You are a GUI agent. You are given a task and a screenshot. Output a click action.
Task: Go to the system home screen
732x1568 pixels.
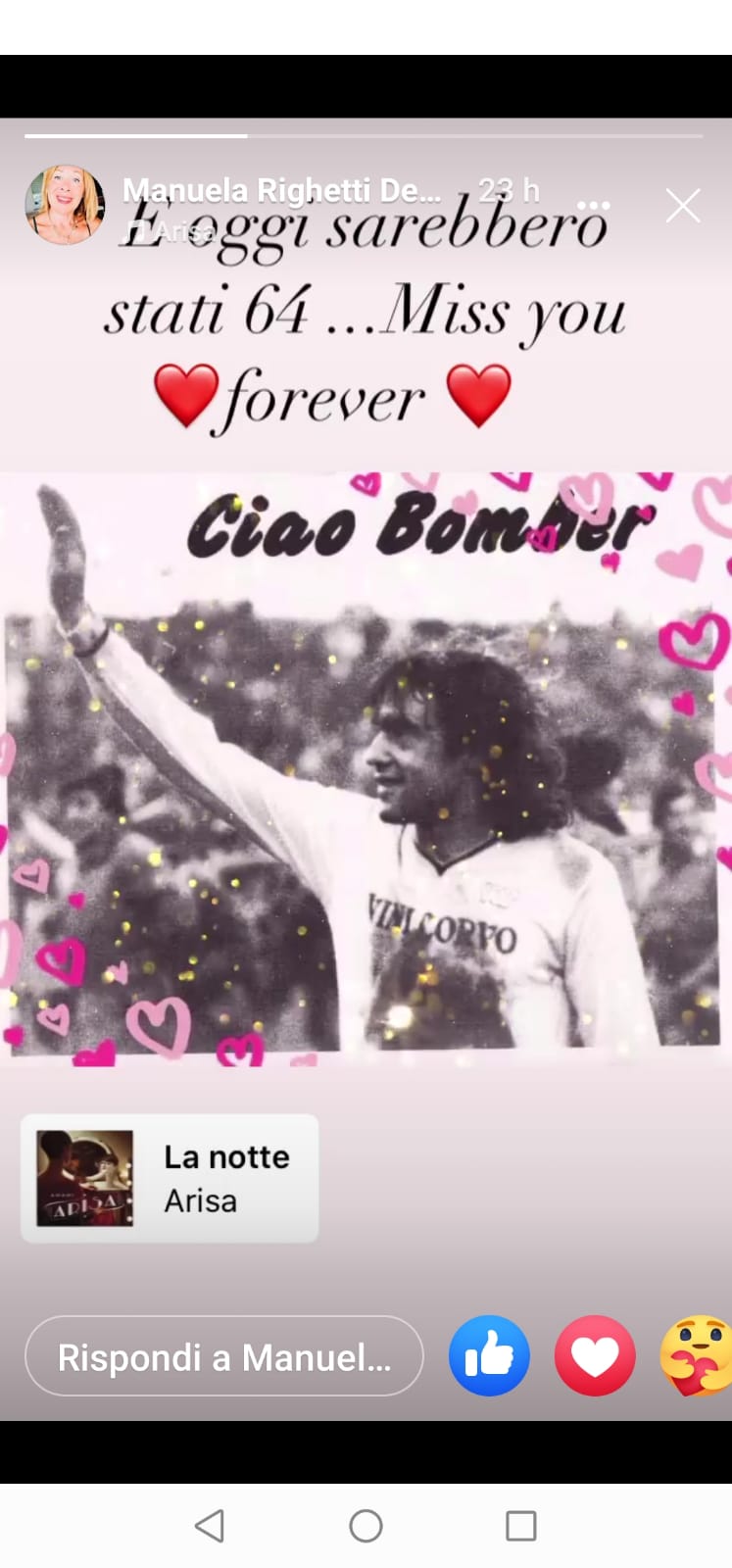point(366,1526)
